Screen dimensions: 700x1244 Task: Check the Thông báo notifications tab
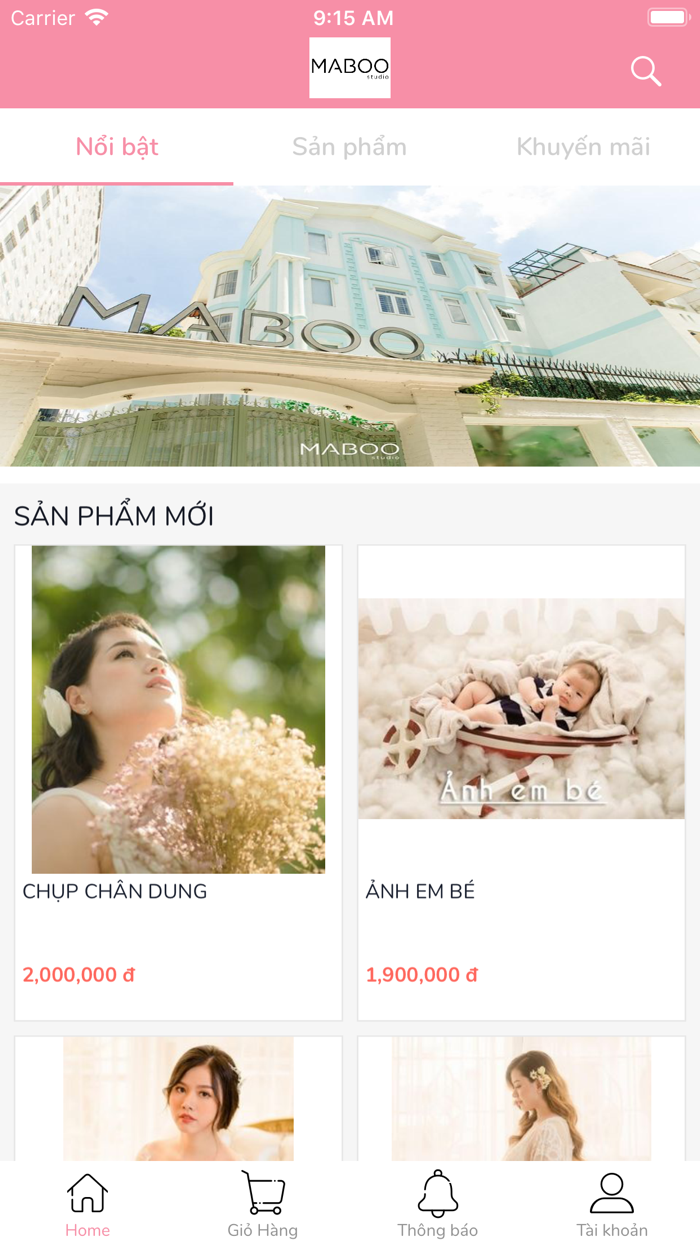coord(437,1205)
